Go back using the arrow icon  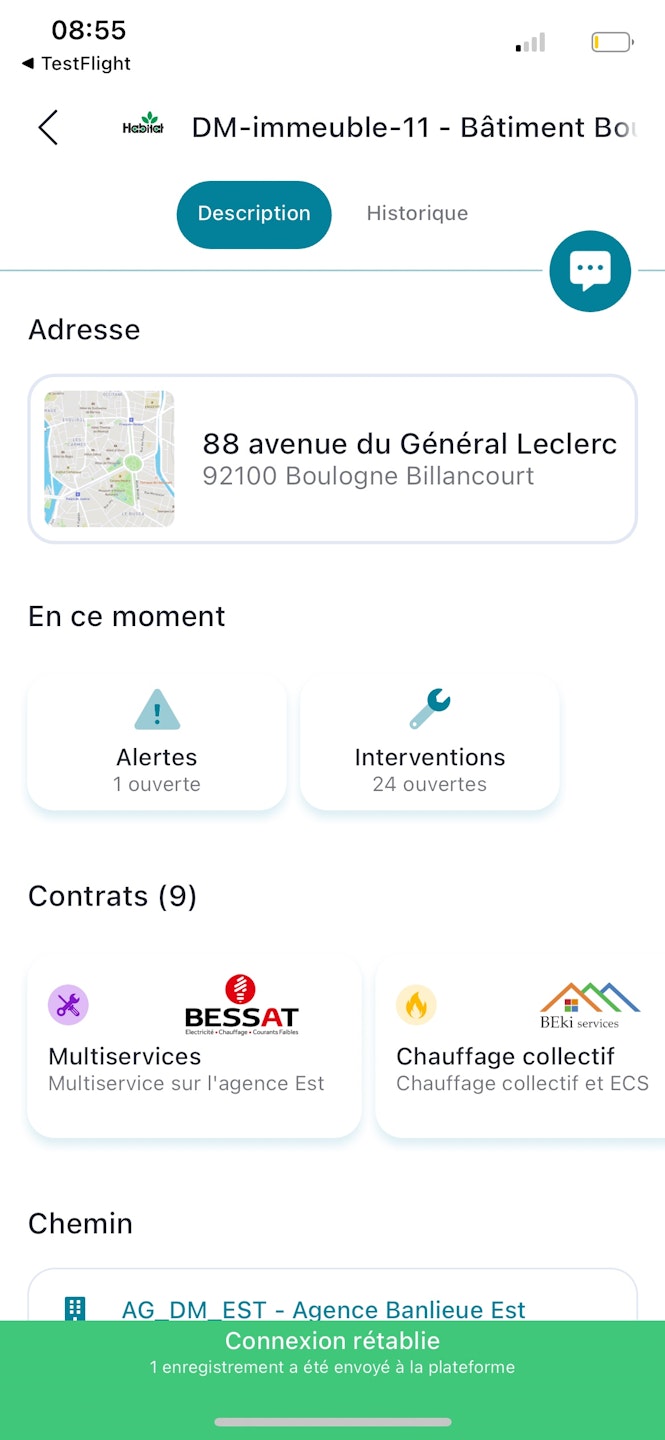48,128
